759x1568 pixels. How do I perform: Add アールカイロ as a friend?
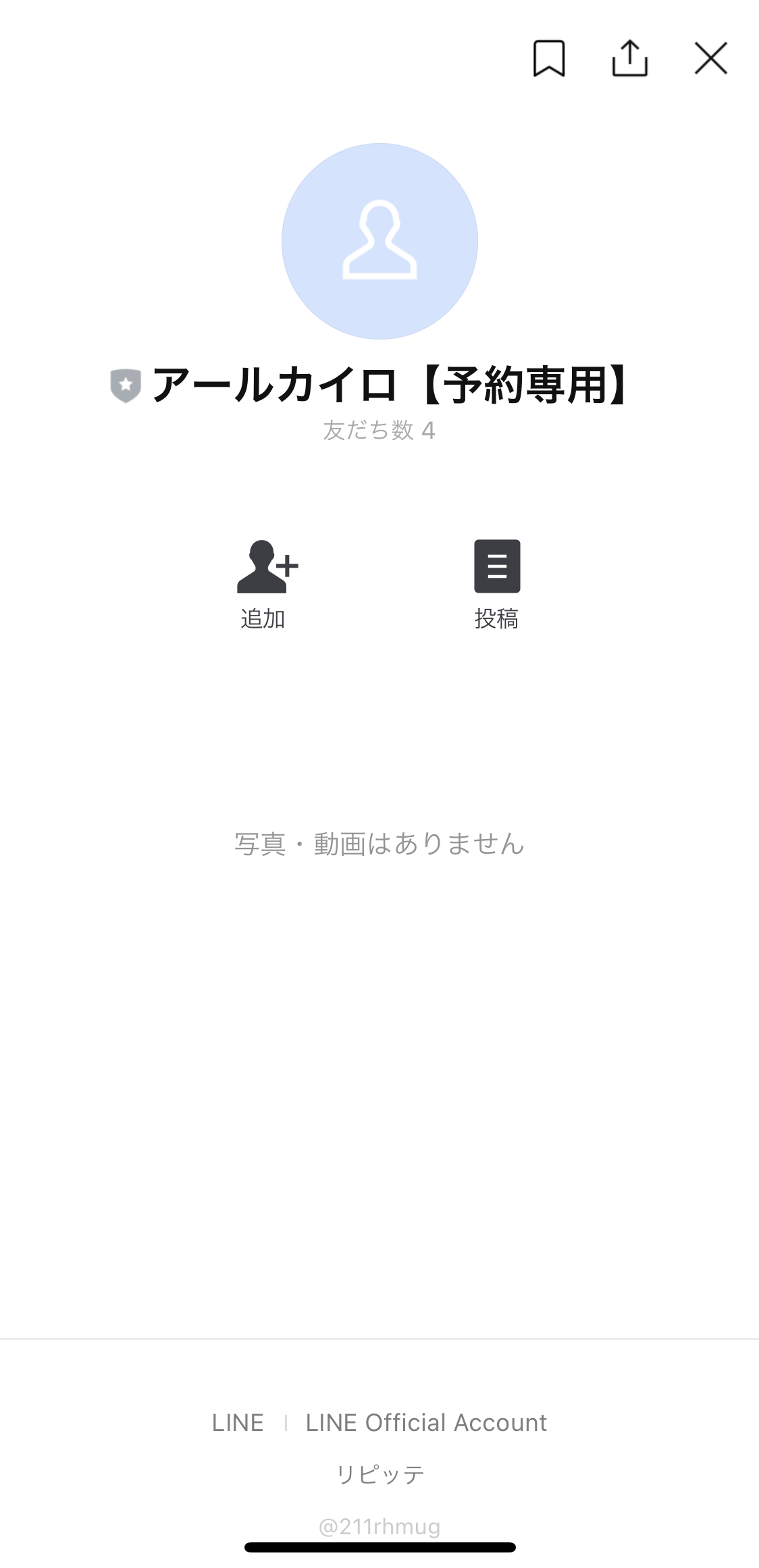point(264,585)
